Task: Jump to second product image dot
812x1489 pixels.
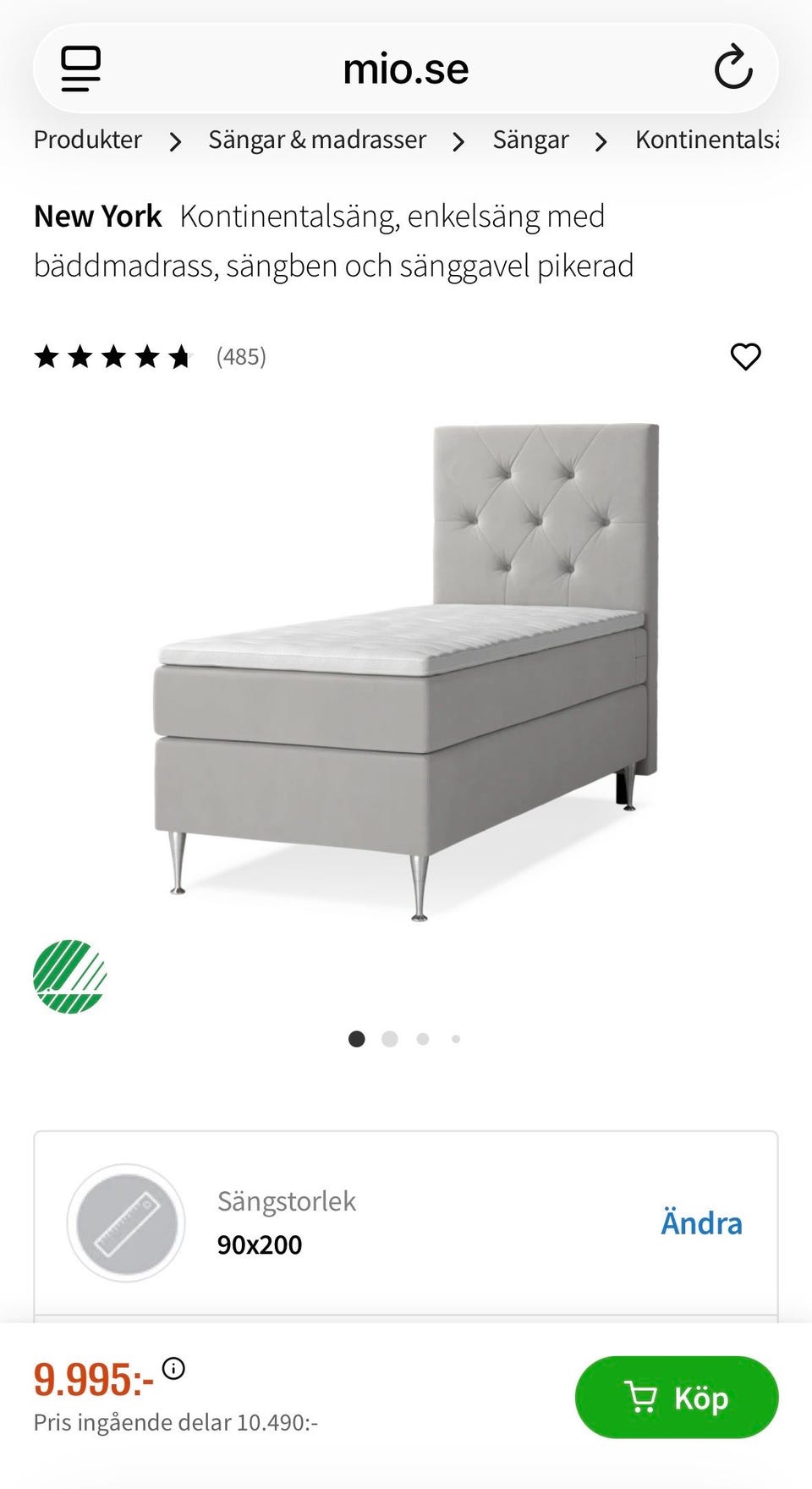Action: point(390,1039)
